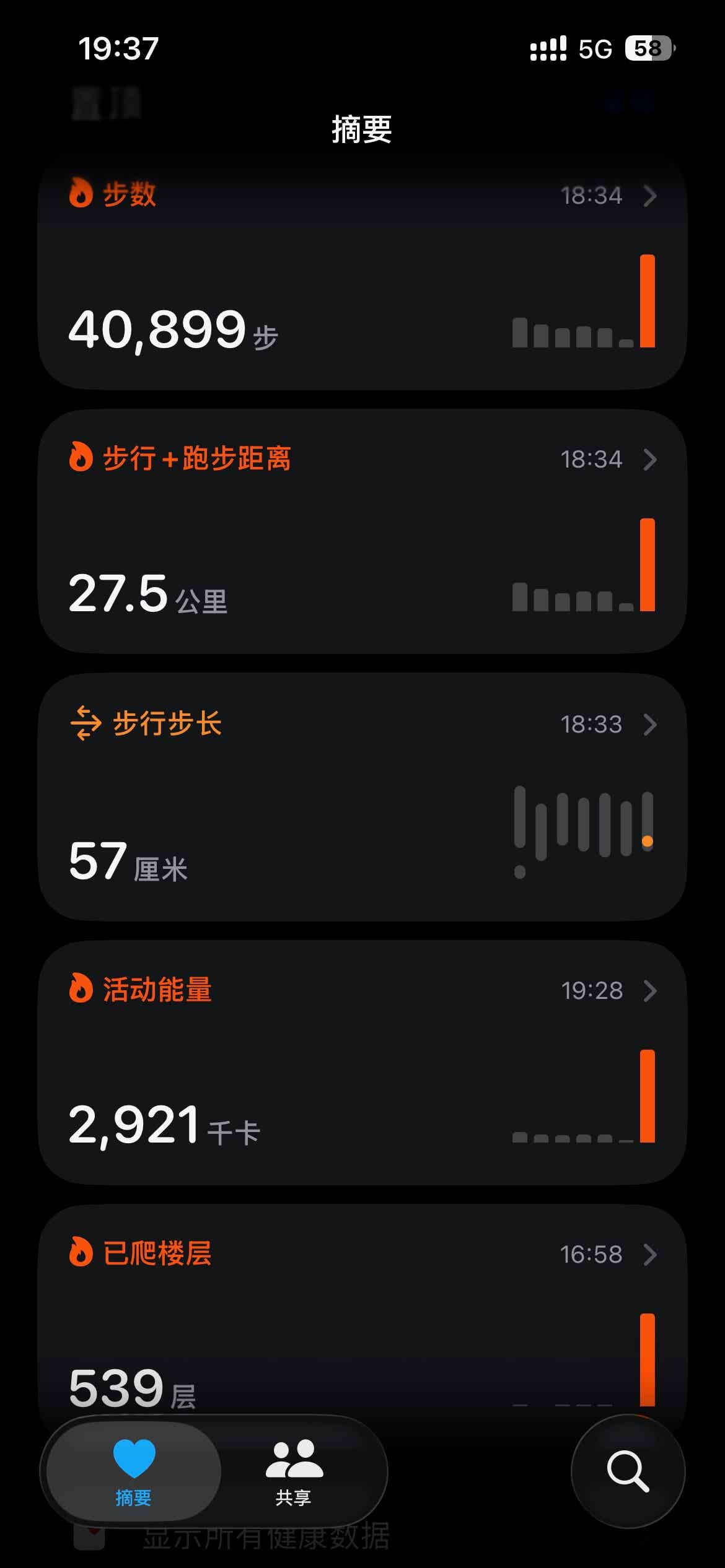Screen dimensions: 725x1568
Task: Open the 步行步长 step length card
Action: (362, 796)
